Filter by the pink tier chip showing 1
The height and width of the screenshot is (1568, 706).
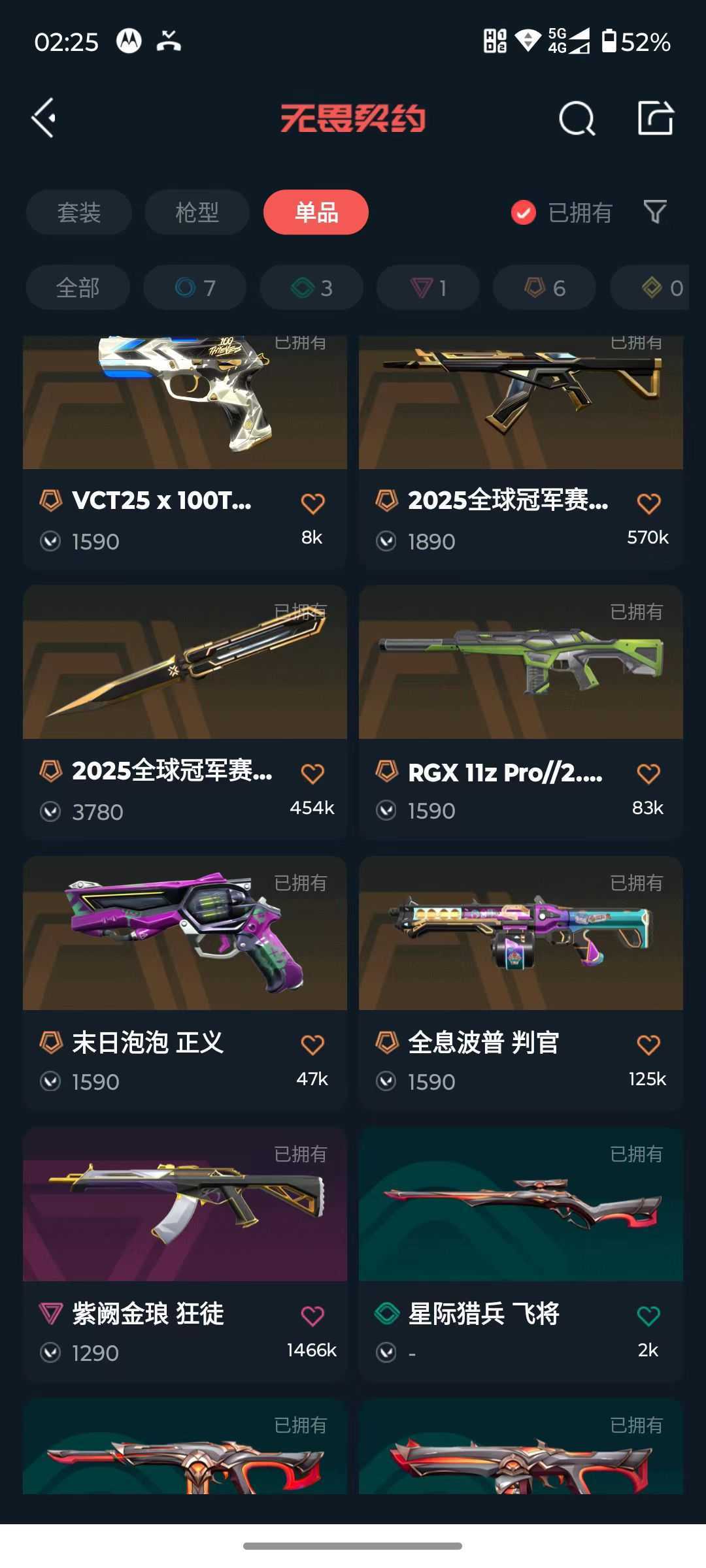click(428, 287)
